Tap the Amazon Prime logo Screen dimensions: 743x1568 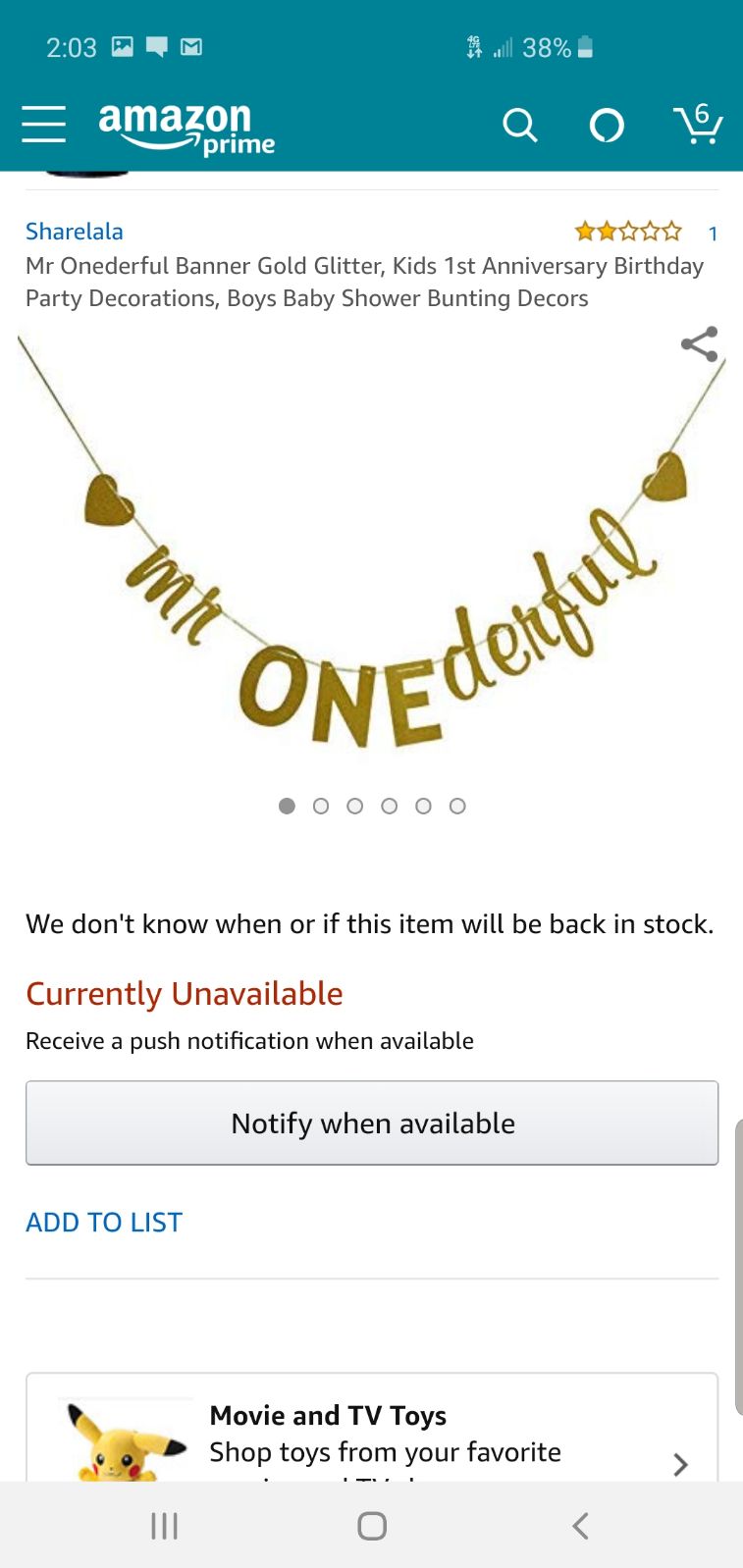pyautogui.click(x=186, y=128)
